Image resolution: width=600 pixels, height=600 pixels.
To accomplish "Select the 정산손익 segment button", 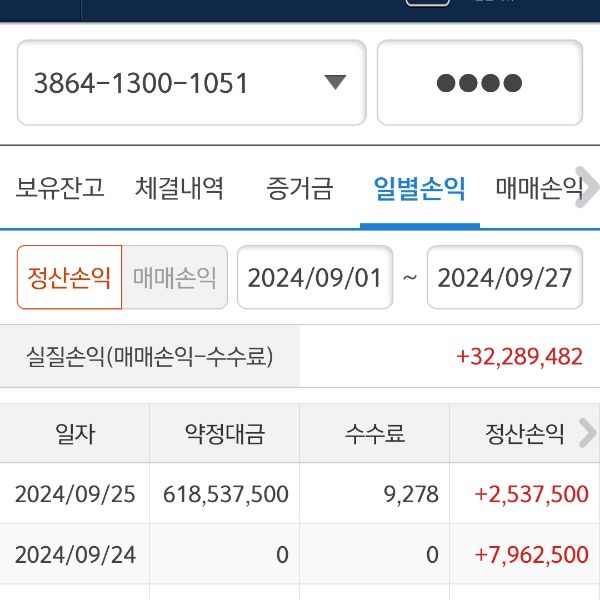I will pyautogui.click(x=69, y=277).
